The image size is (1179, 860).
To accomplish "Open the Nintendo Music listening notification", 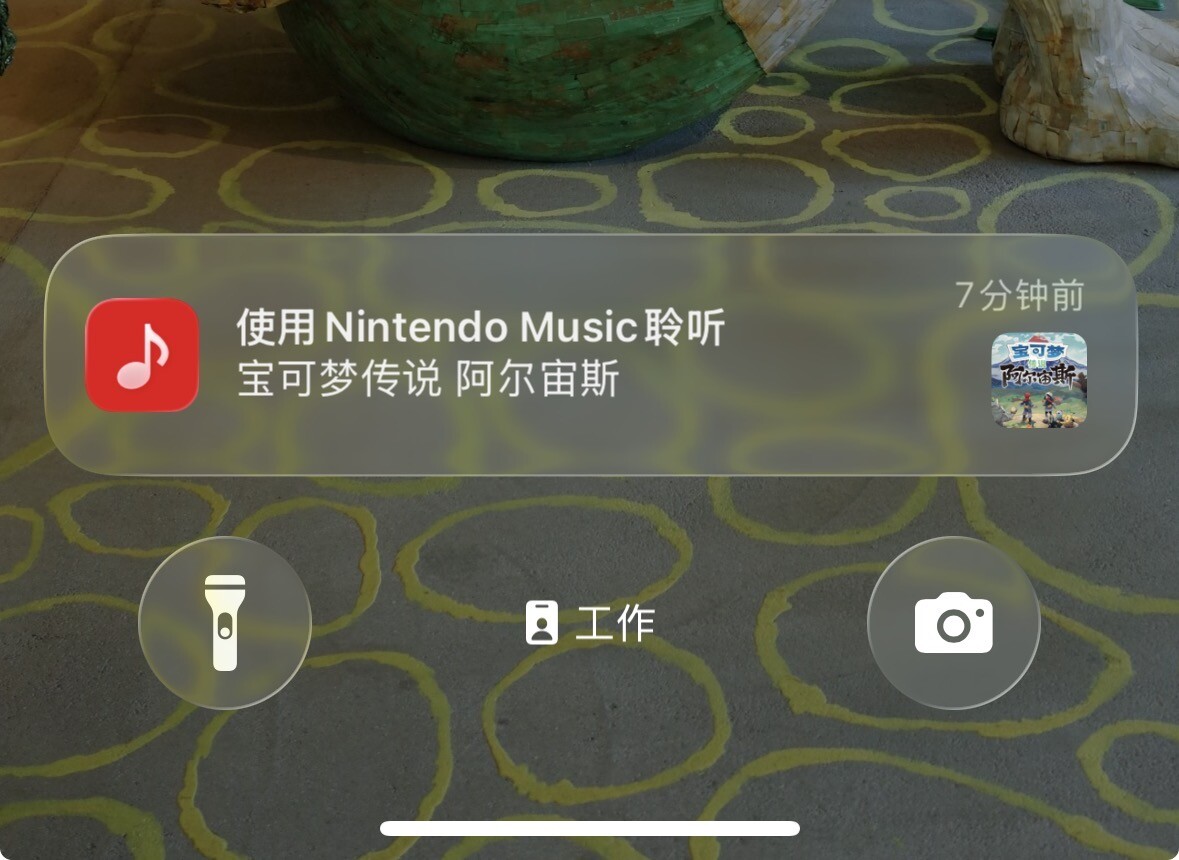I will (x=590, y=355).
